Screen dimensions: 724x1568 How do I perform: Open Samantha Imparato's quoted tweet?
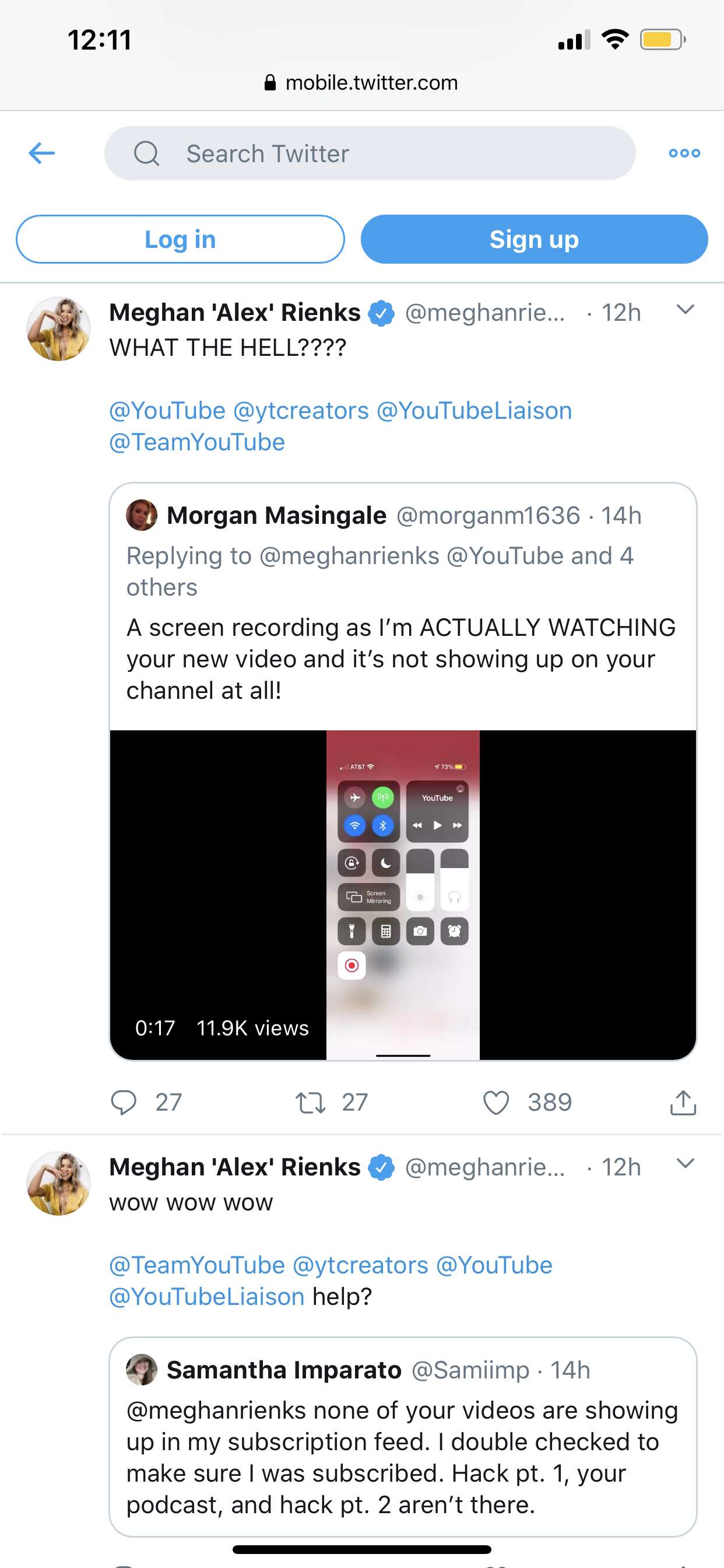point(403,1437)
